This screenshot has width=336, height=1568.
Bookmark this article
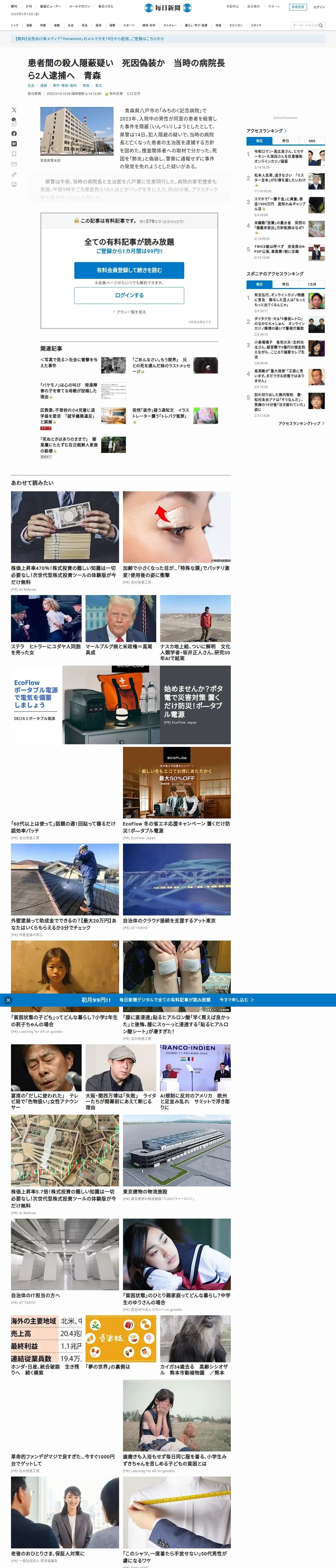click(14, 153)
